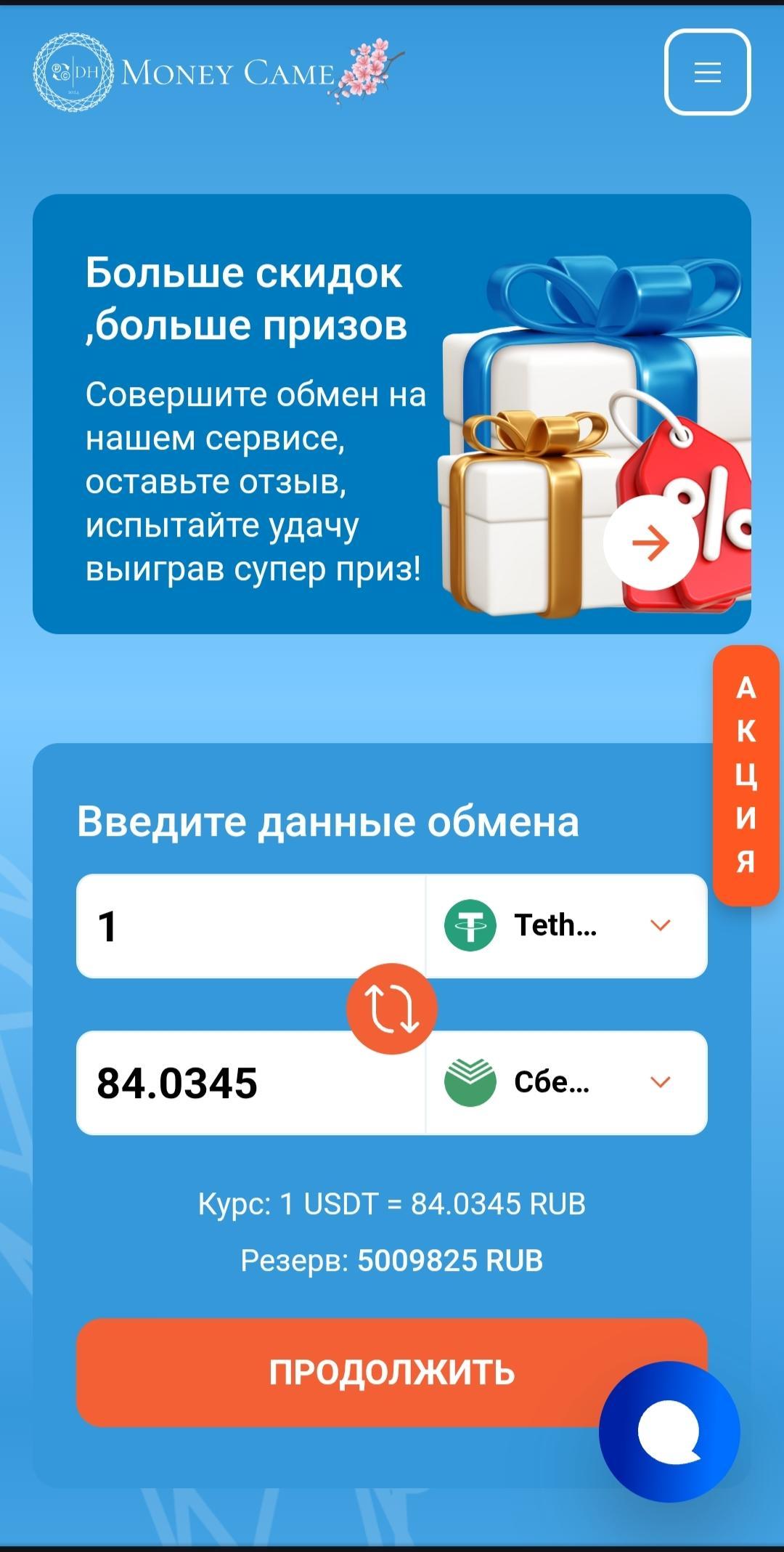Expand the Sber receive currency dropdown
The width and height of the screenshot is (784, 1552).
coord(566,1083)
